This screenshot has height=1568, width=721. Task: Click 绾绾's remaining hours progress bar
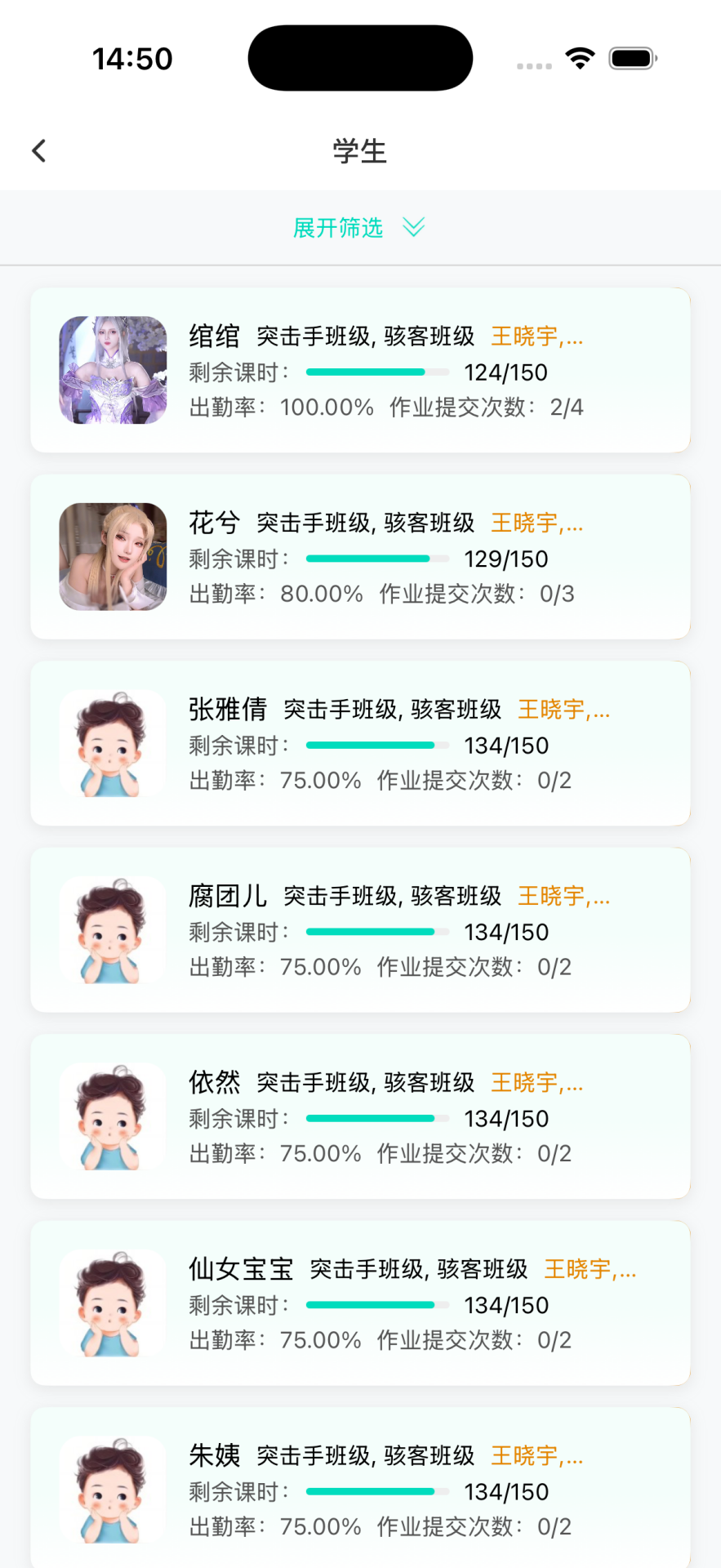375,372
